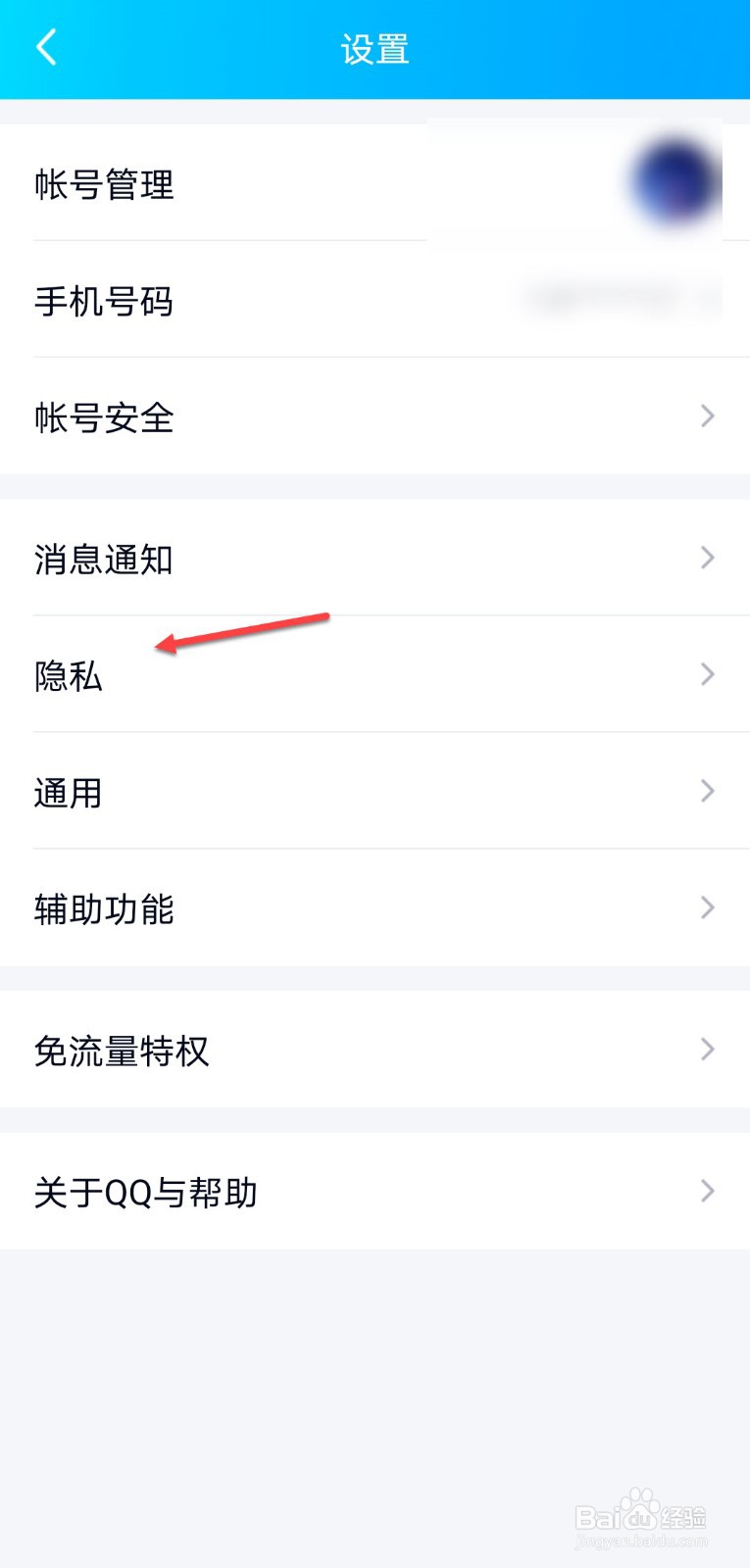
Task: Expand the chevron next to 帐号安全
Action: tap(706, 416)
